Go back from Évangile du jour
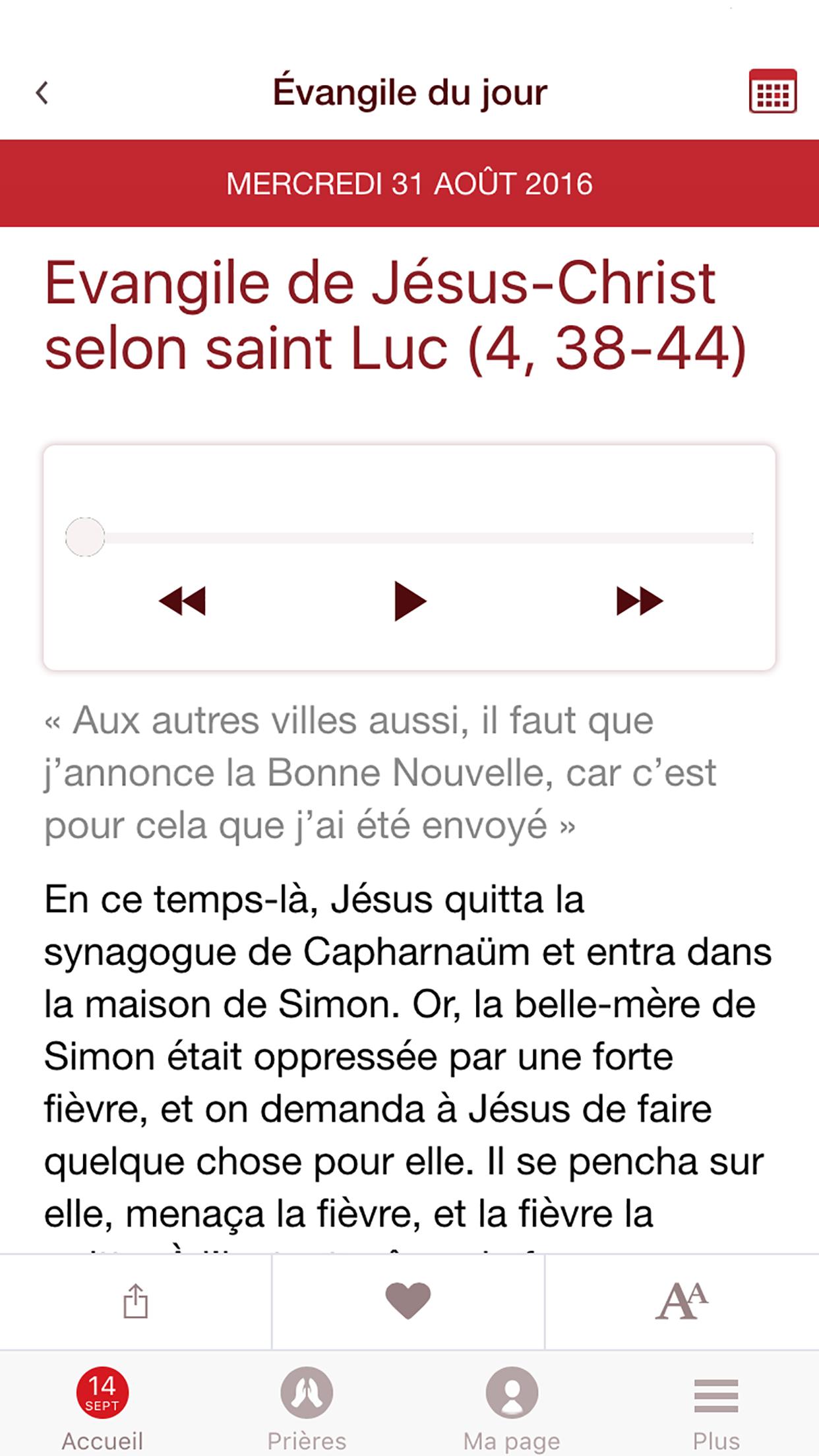The width and height of the screenshot is (819, 1456). pyautogui.click(x=42, y=93)
